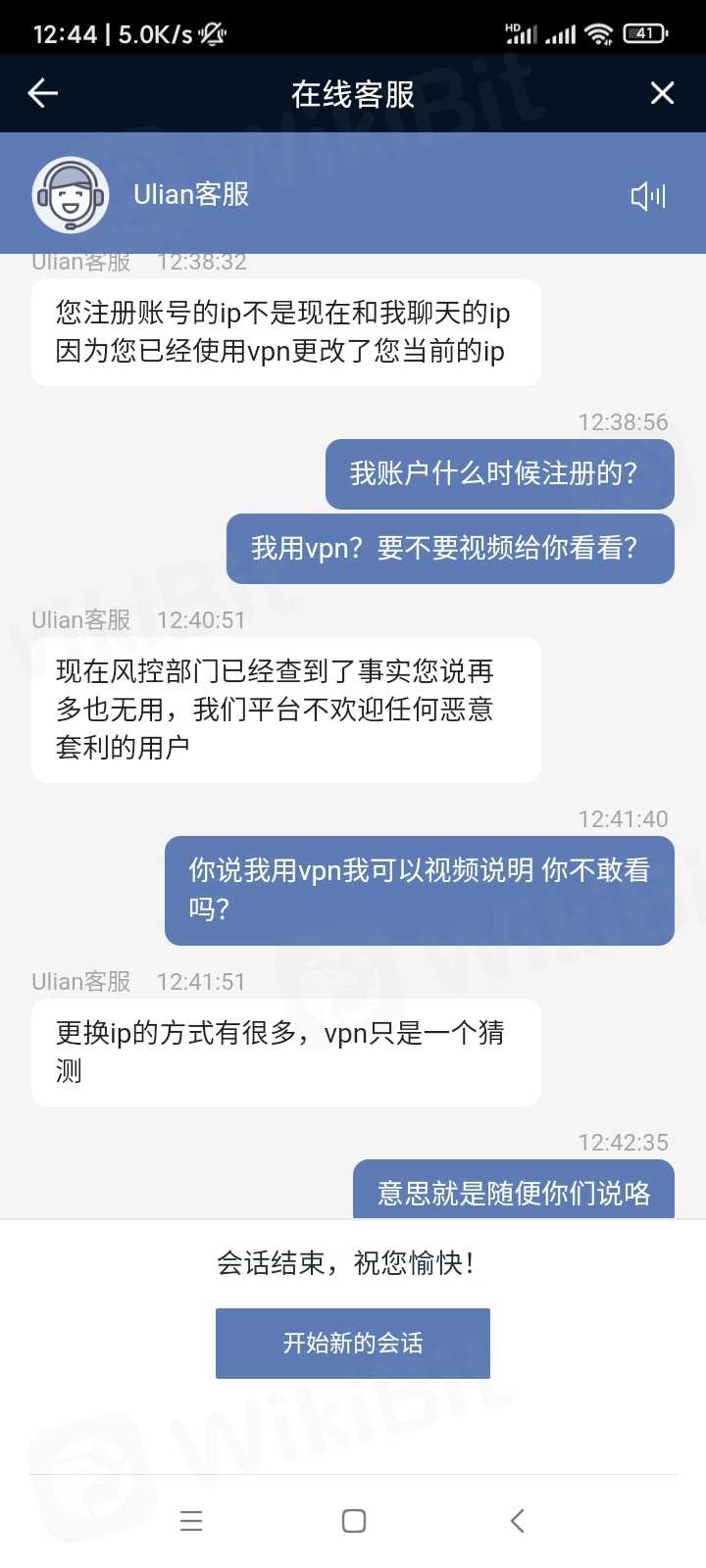Toggle the chat sound speaker icon
This screenshot has height=1568, width=706.
click(647, 196)
